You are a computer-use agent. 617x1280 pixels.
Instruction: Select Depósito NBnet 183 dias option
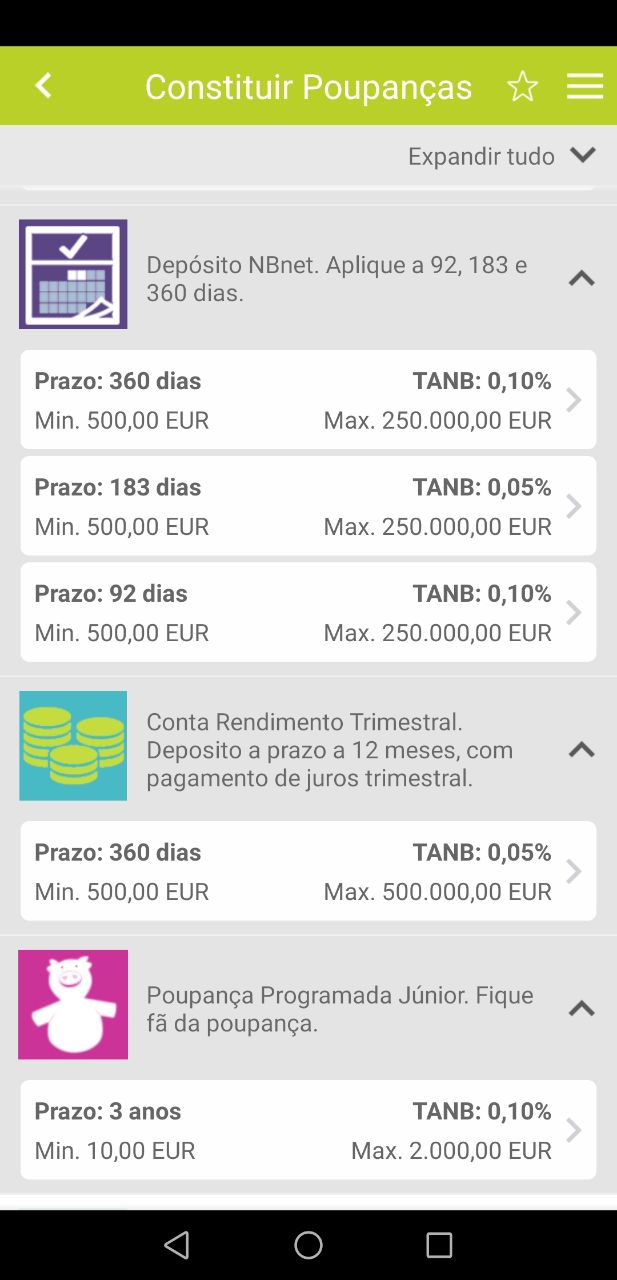[308, 506]
